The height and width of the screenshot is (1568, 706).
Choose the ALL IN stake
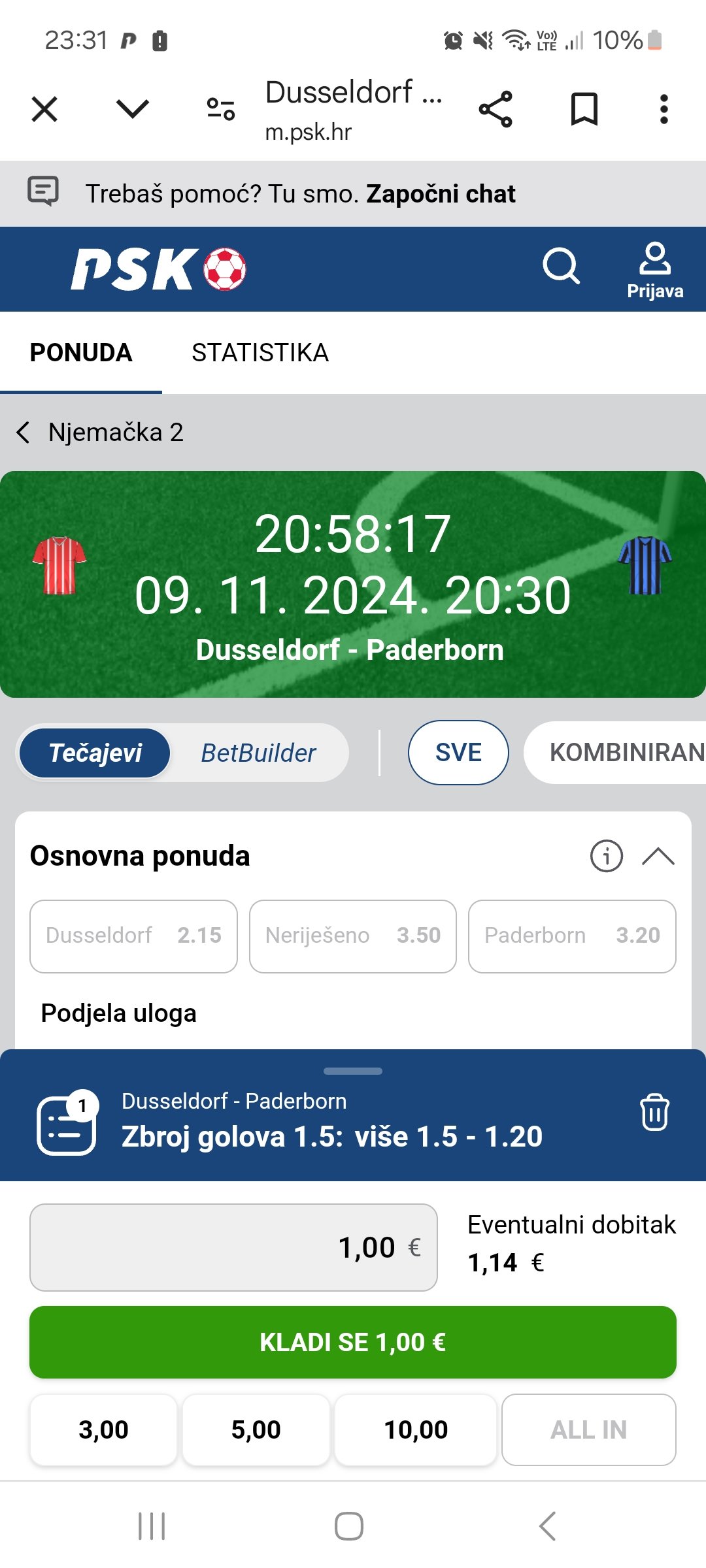click(588, 1429)
